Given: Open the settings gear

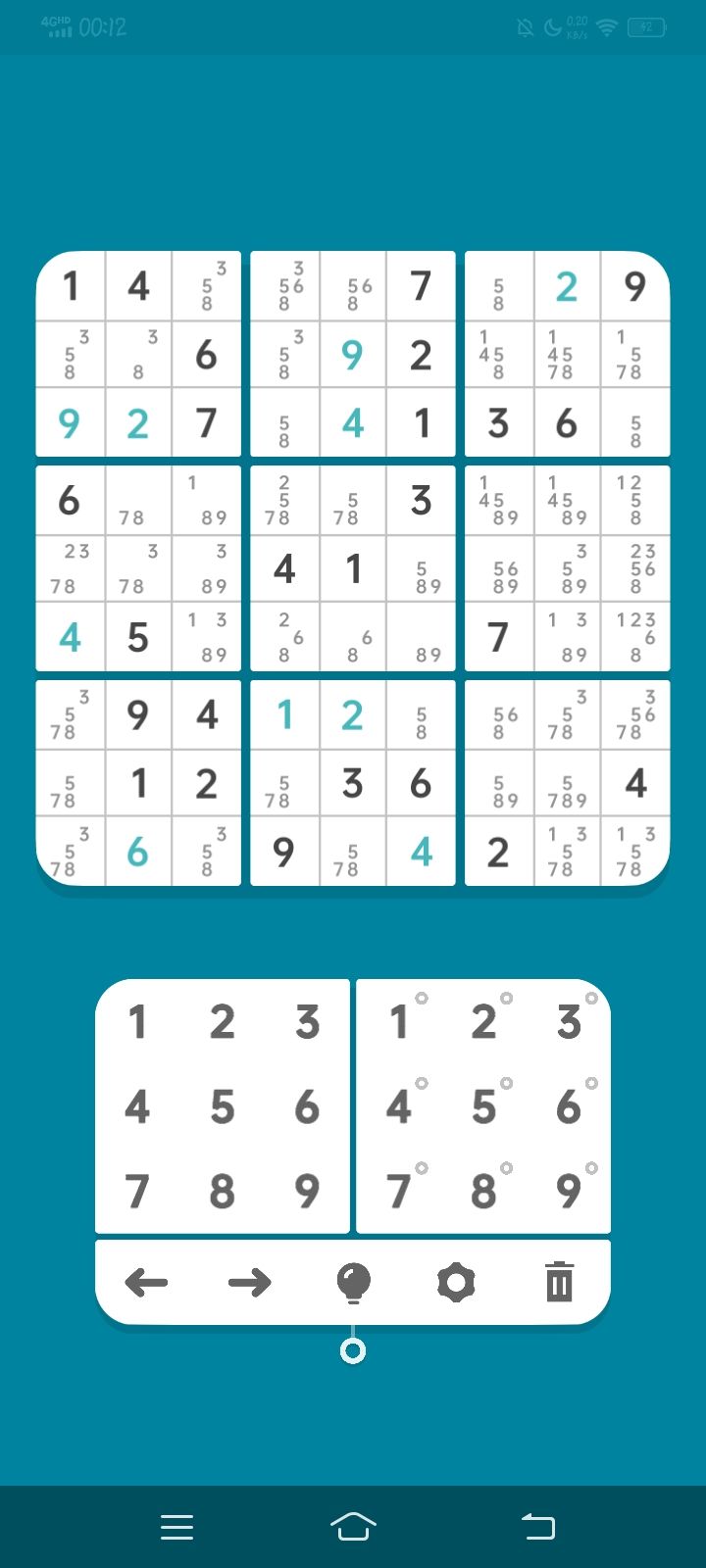Looking at the screenshot, I should click(x=456, y=1282).
